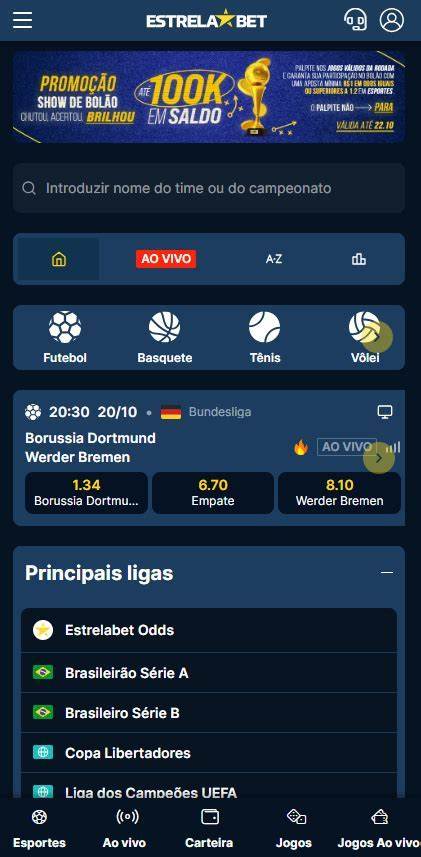Image resolution: width=421 pixels, height=857 pixels.
Task: Select the Basquete sport
Action: click(x=165, y=338)
